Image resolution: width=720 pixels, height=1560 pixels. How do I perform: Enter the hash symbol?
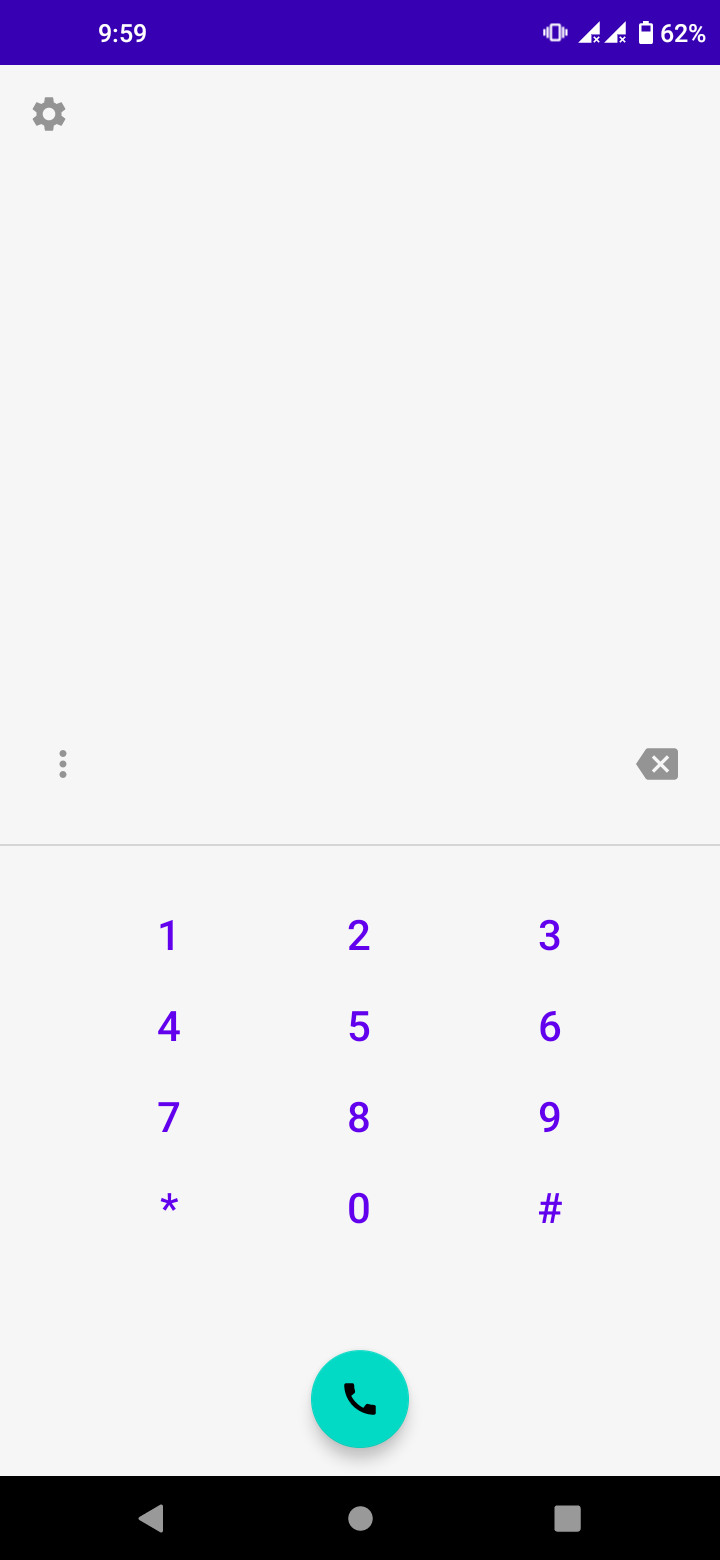click(549, 1208)
